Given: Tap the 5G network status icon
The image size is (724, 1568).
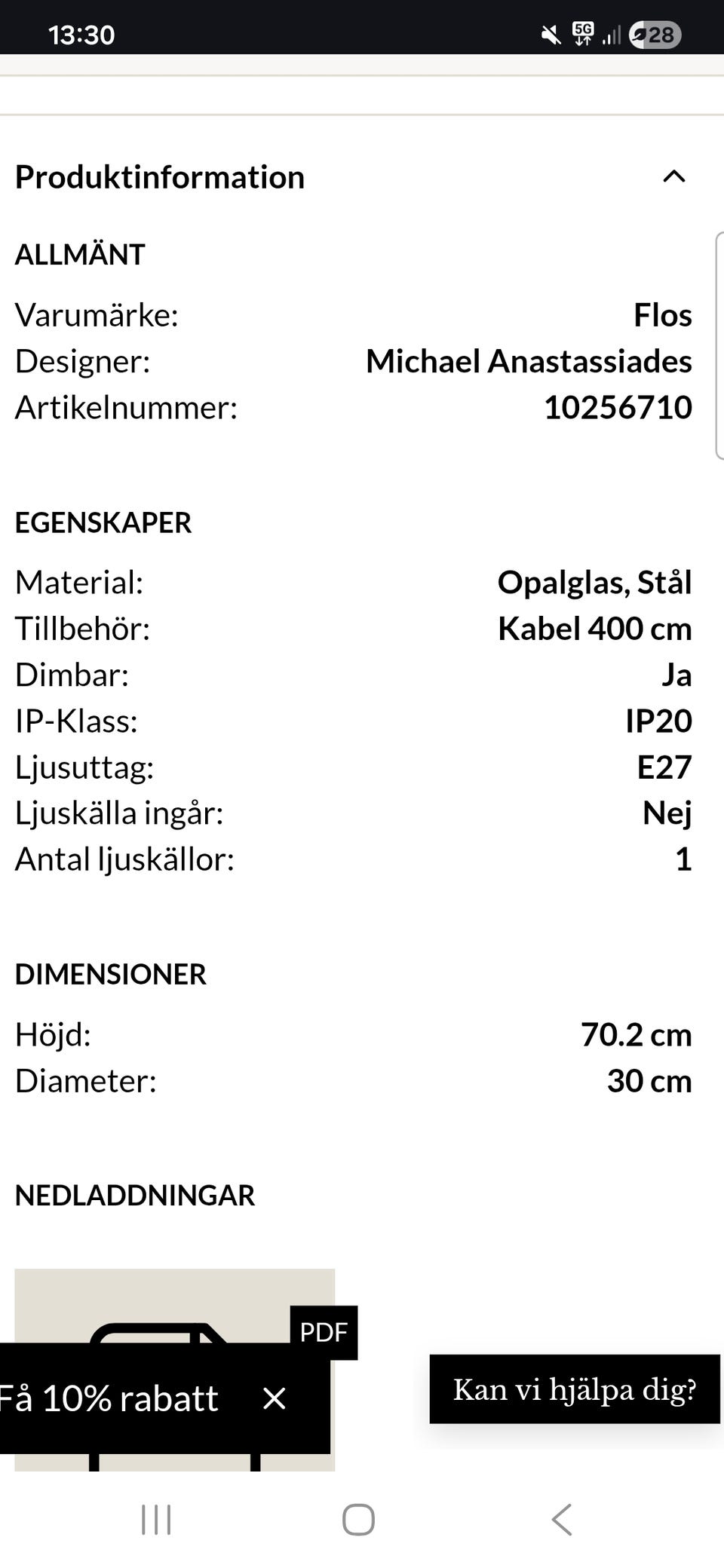Looking at the screenshot, I should click(x=581, y=33).
